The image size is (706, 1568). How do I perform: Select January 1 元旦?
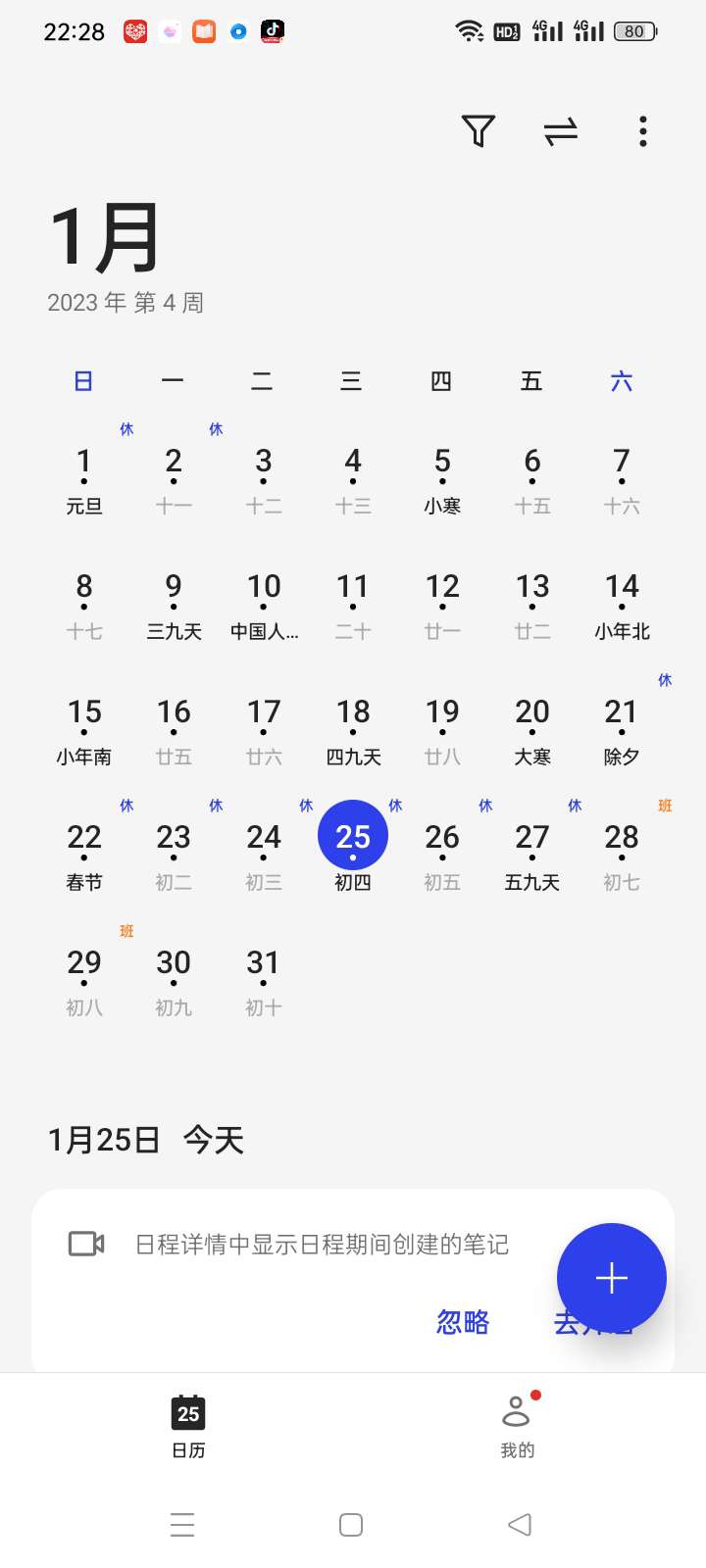click(x=84, y=478)
